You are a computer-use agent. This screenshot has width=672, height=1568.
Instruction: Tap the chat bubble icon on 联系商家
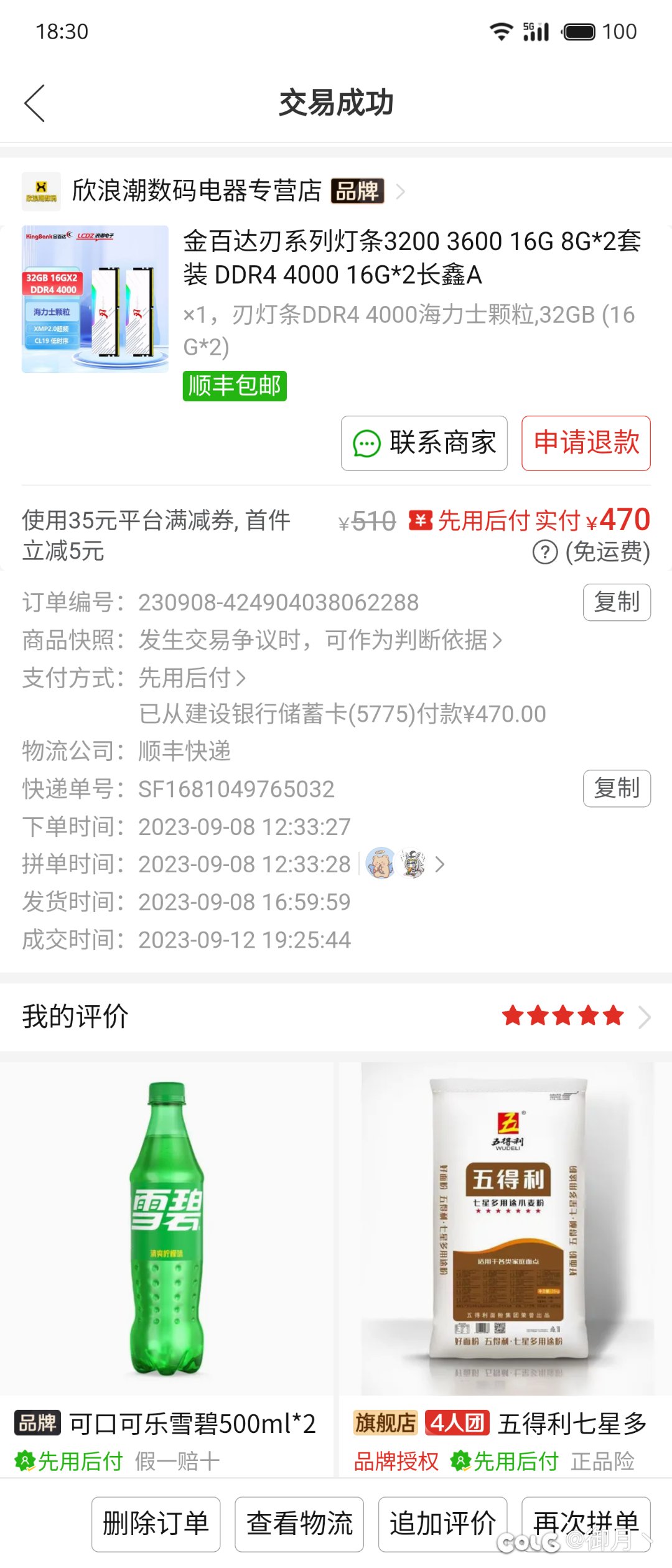367,444
